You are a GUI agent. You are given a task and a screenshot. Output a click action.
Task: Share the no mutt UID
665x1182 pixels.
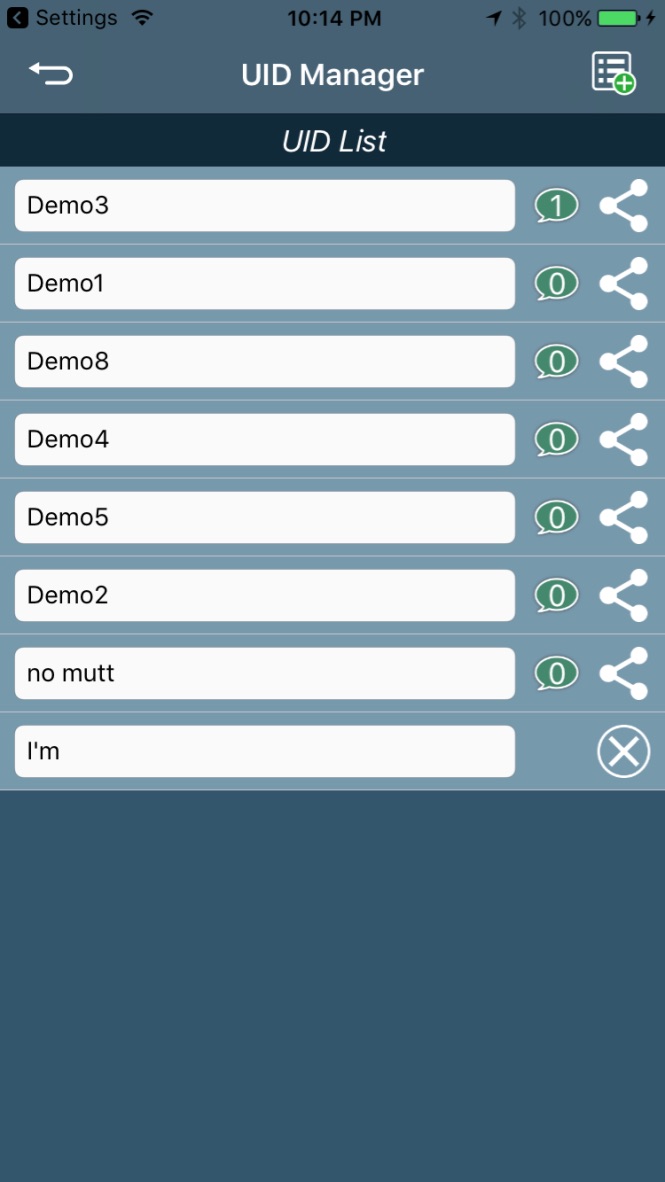click(x=624, y=674)
